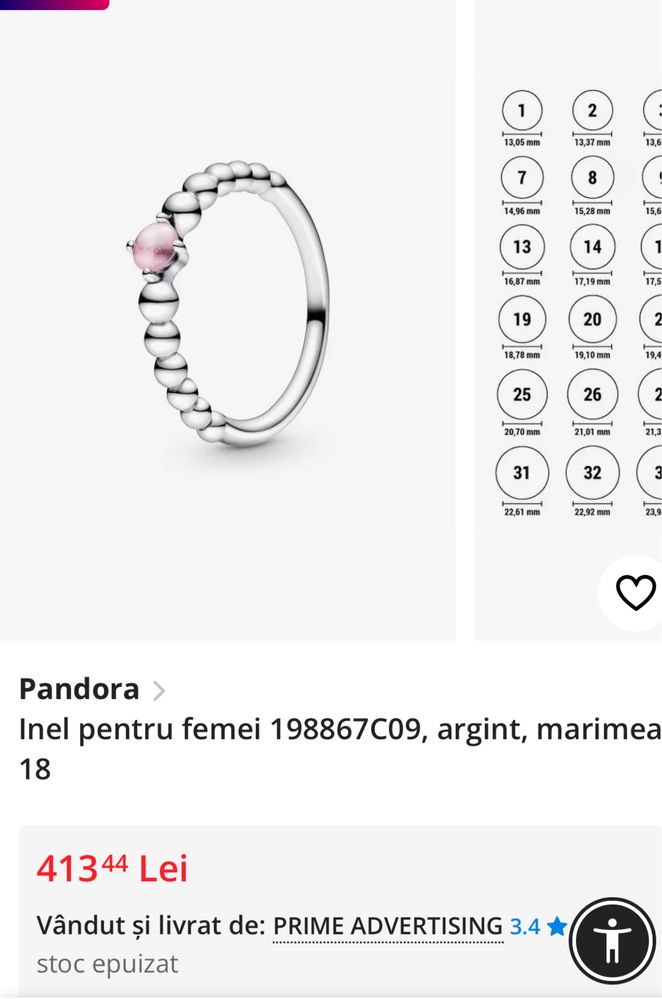
Task: Add the ring to favorites with the heart icon
Action: click(635, 593)
